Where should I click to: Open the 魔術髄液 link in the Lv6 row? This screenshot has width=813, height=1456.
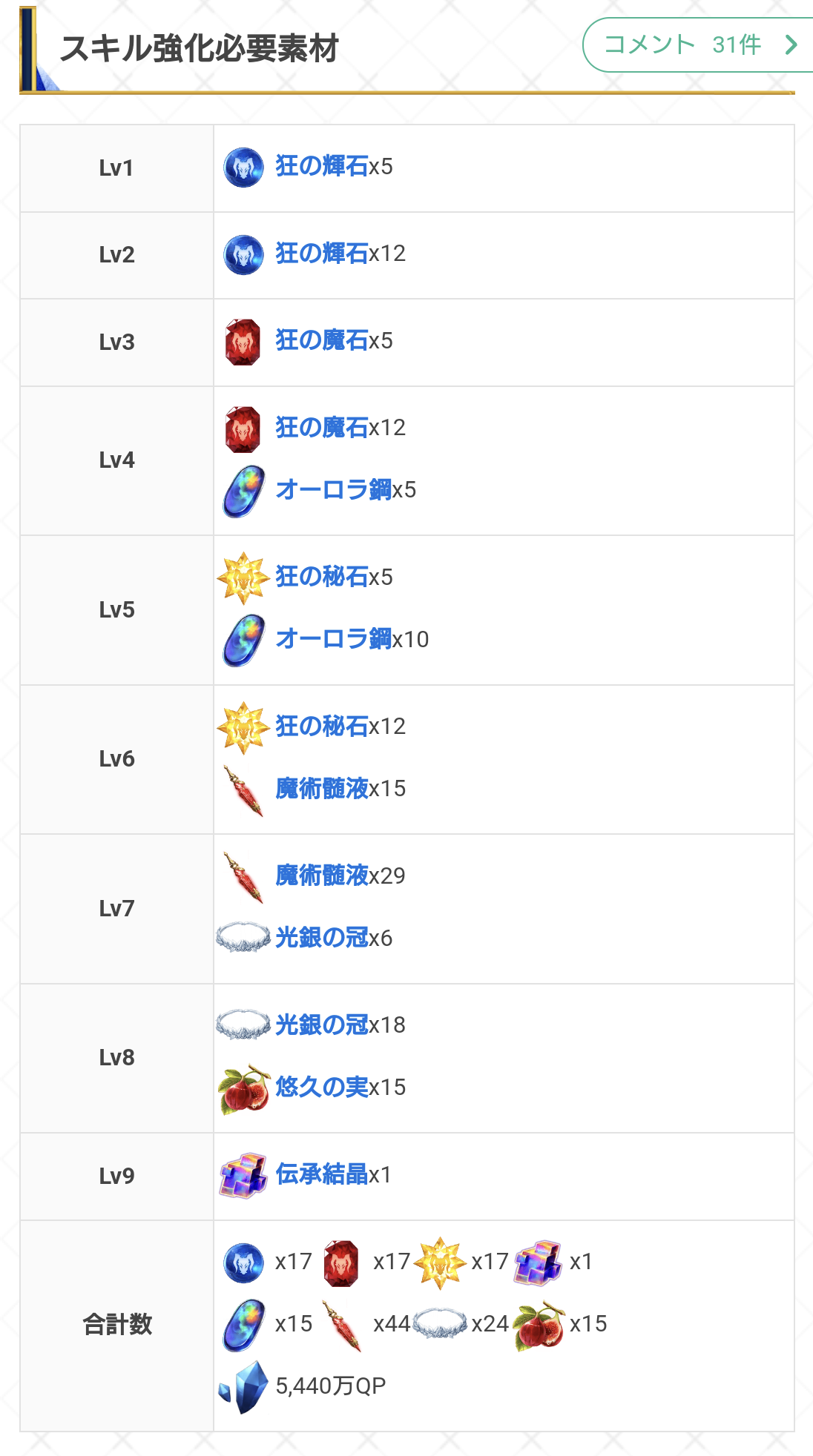[x=321, y=789]
